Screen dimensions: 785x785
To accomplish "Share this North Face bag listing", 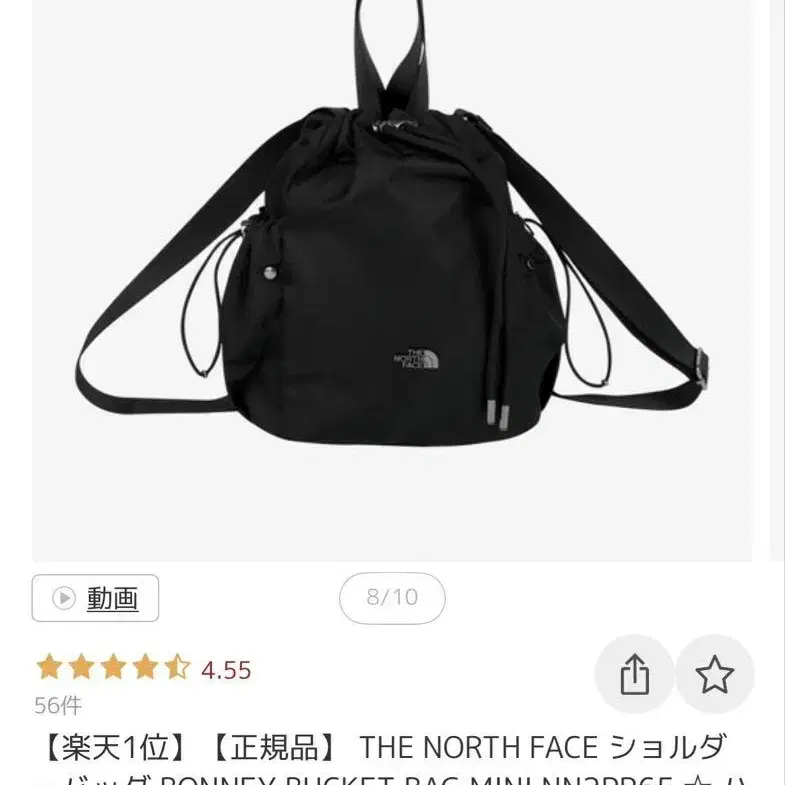I will pos(634,674).
